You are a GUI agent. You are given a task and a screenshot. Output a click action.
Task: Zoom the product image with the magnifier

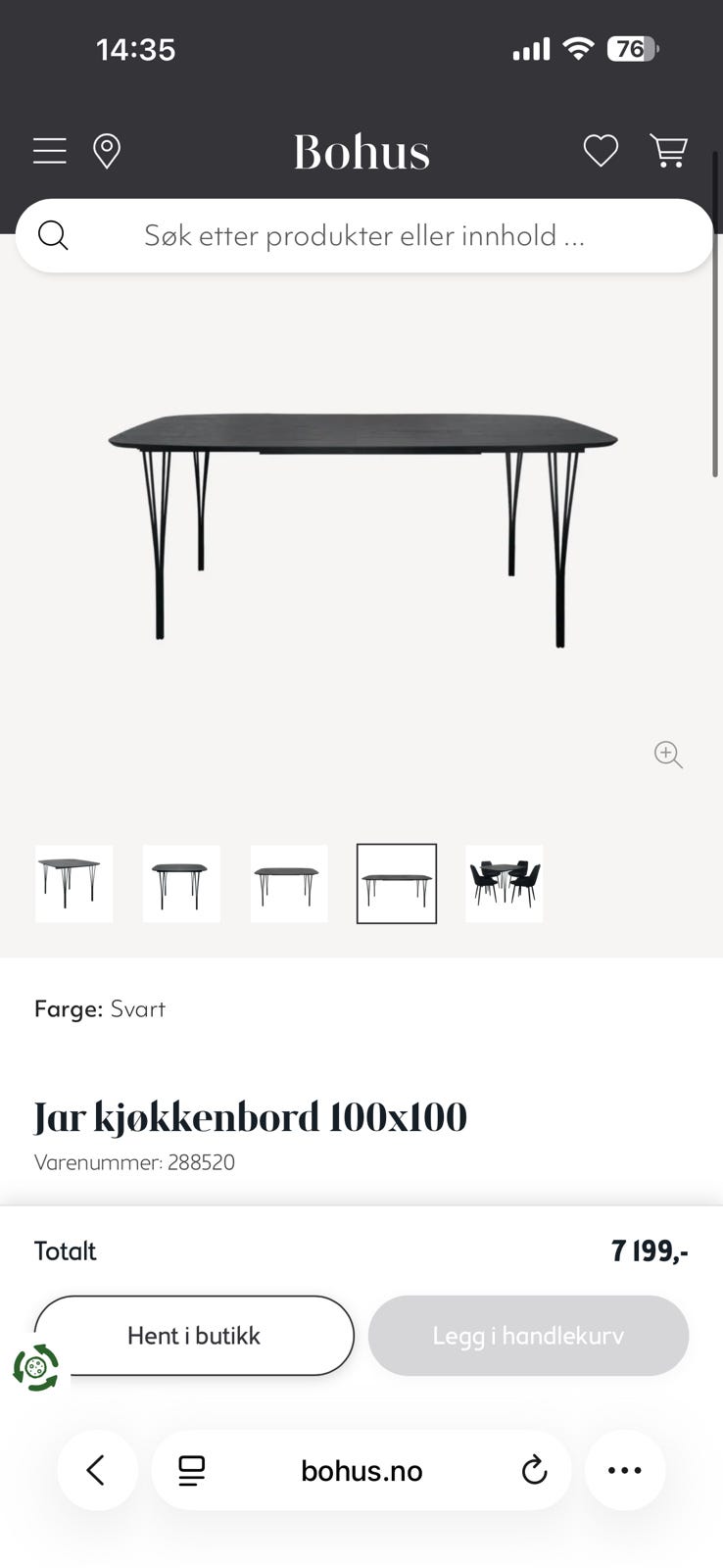pyautogui.click(x=668, y=755)
